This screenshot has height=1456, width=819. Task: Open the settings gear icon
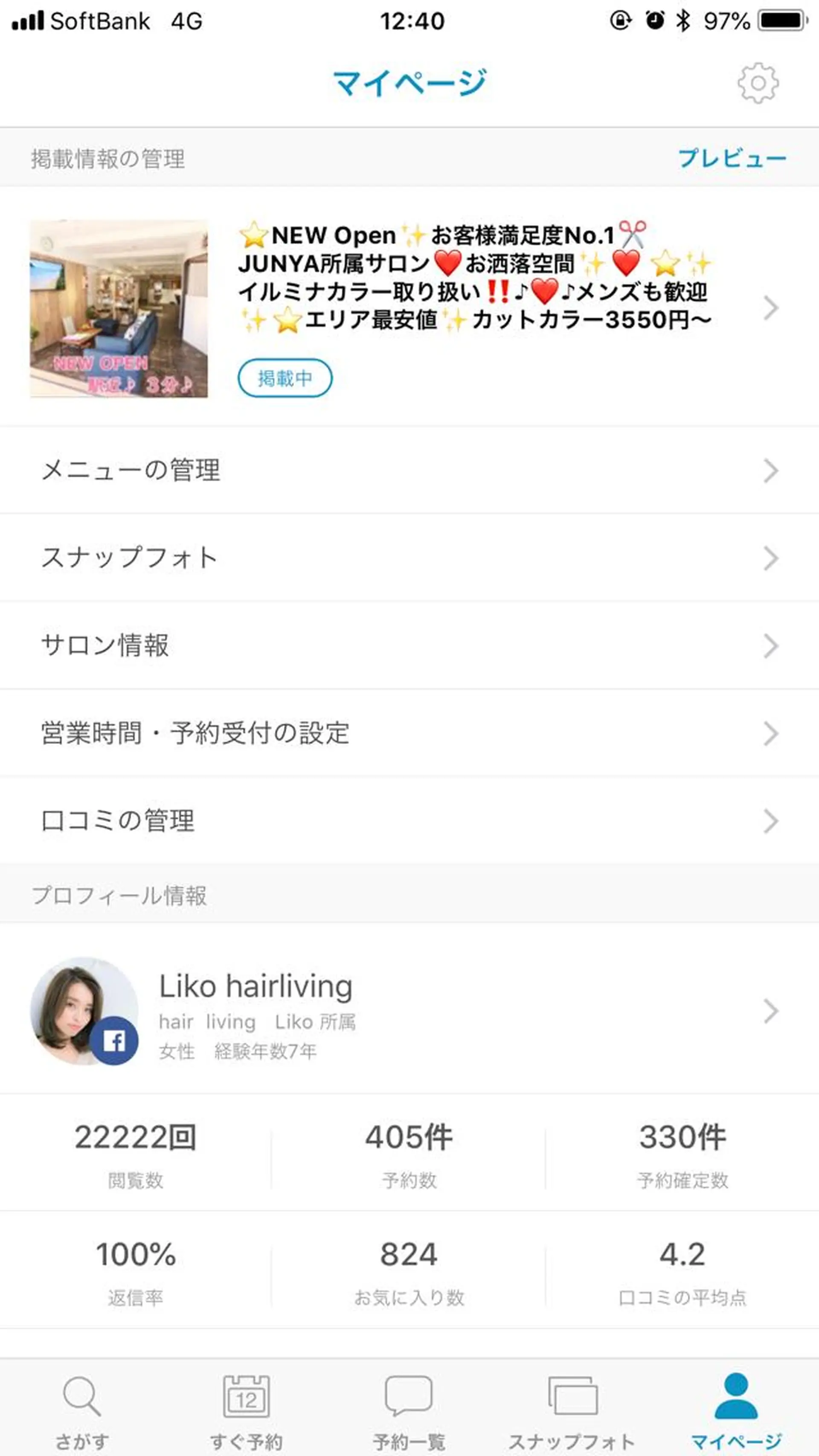(758, 83)
